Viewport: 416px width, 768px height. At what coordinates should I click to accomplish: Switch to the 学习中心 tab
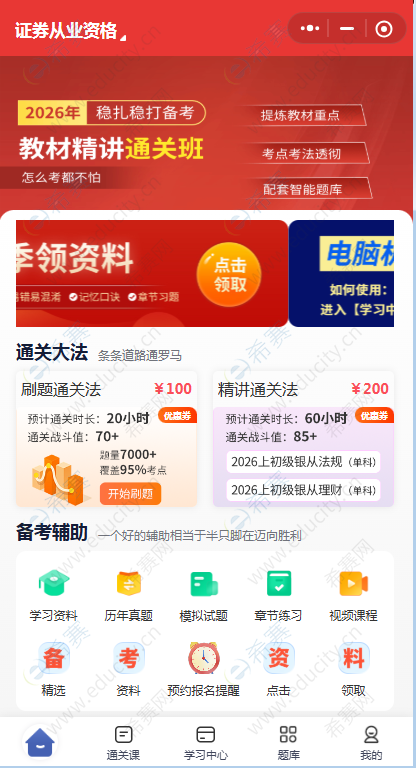click(206, 743)
